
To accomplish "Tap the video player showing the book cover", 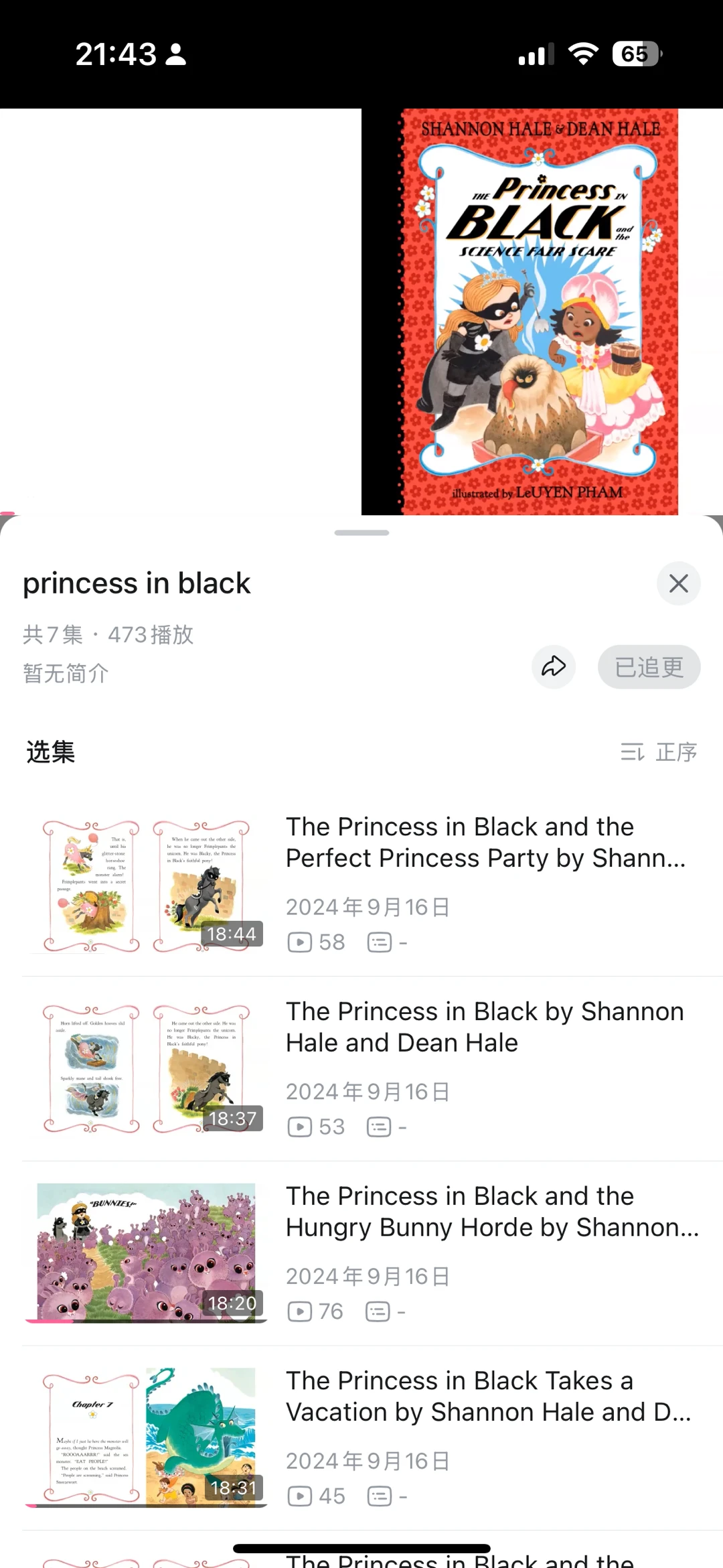I will coord(361,311).
